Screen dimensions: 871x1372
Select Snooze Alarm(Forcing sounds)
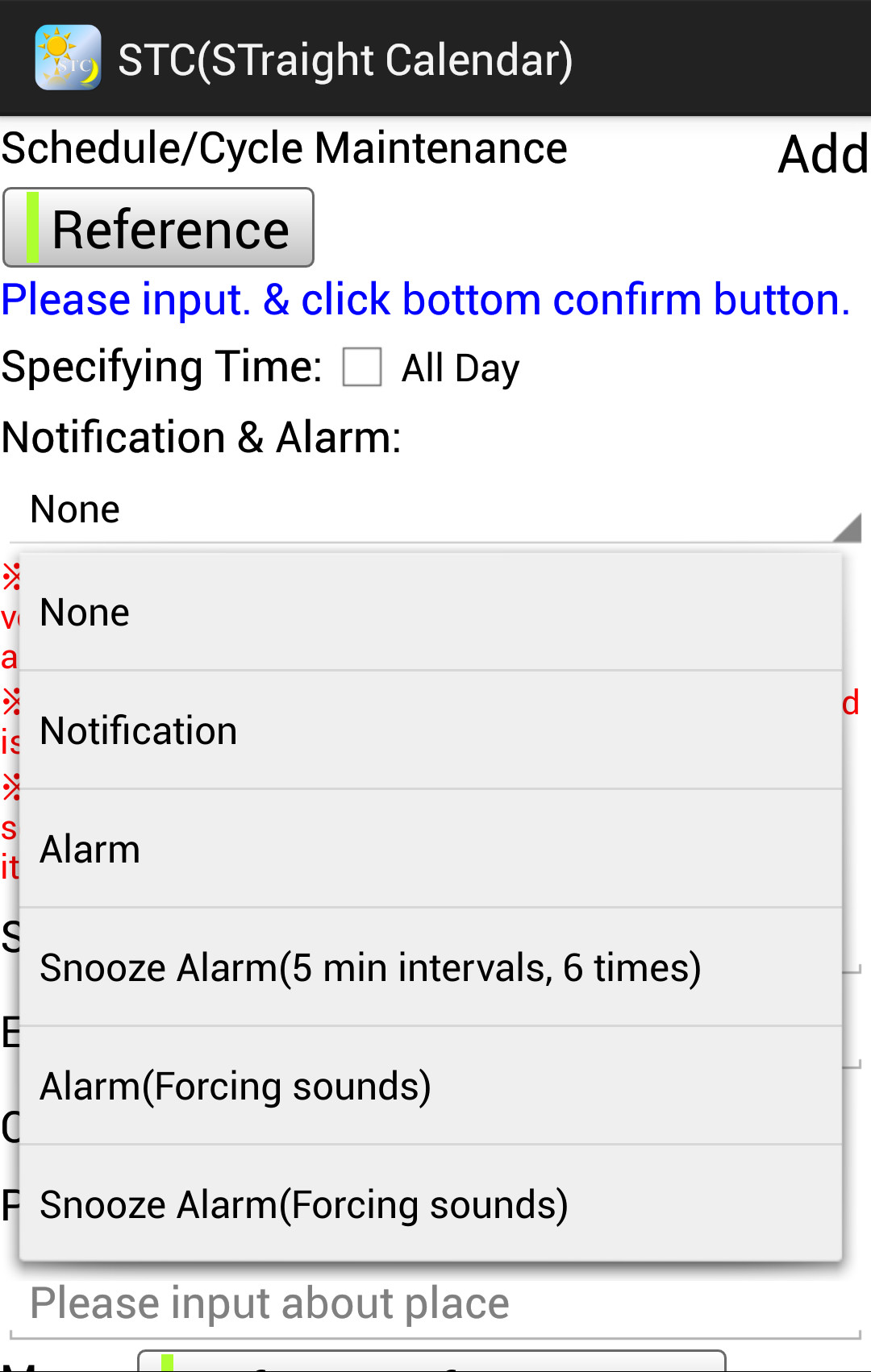point(431,1204)
